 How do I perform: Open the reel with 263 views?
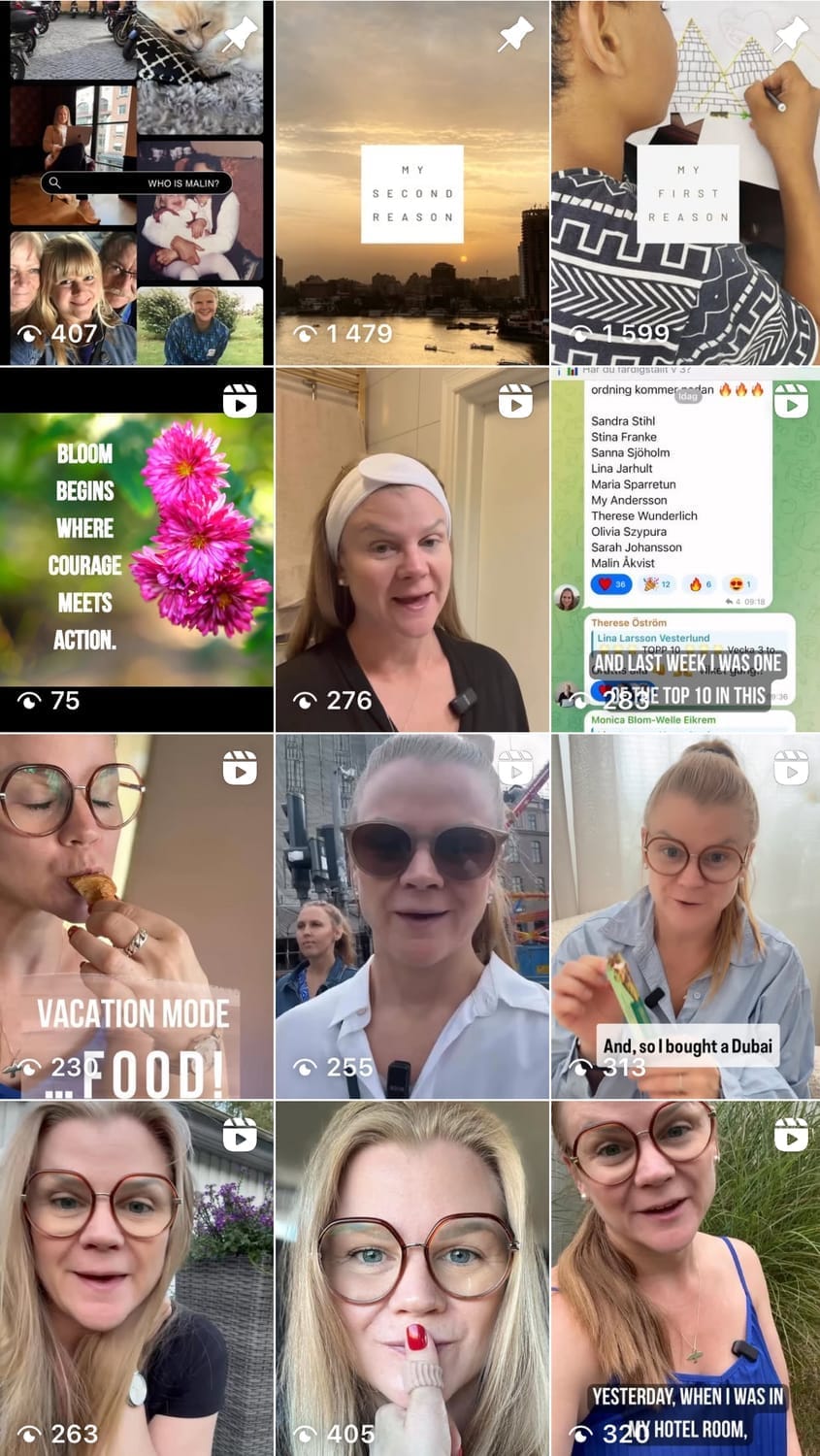click(136, 1279)
